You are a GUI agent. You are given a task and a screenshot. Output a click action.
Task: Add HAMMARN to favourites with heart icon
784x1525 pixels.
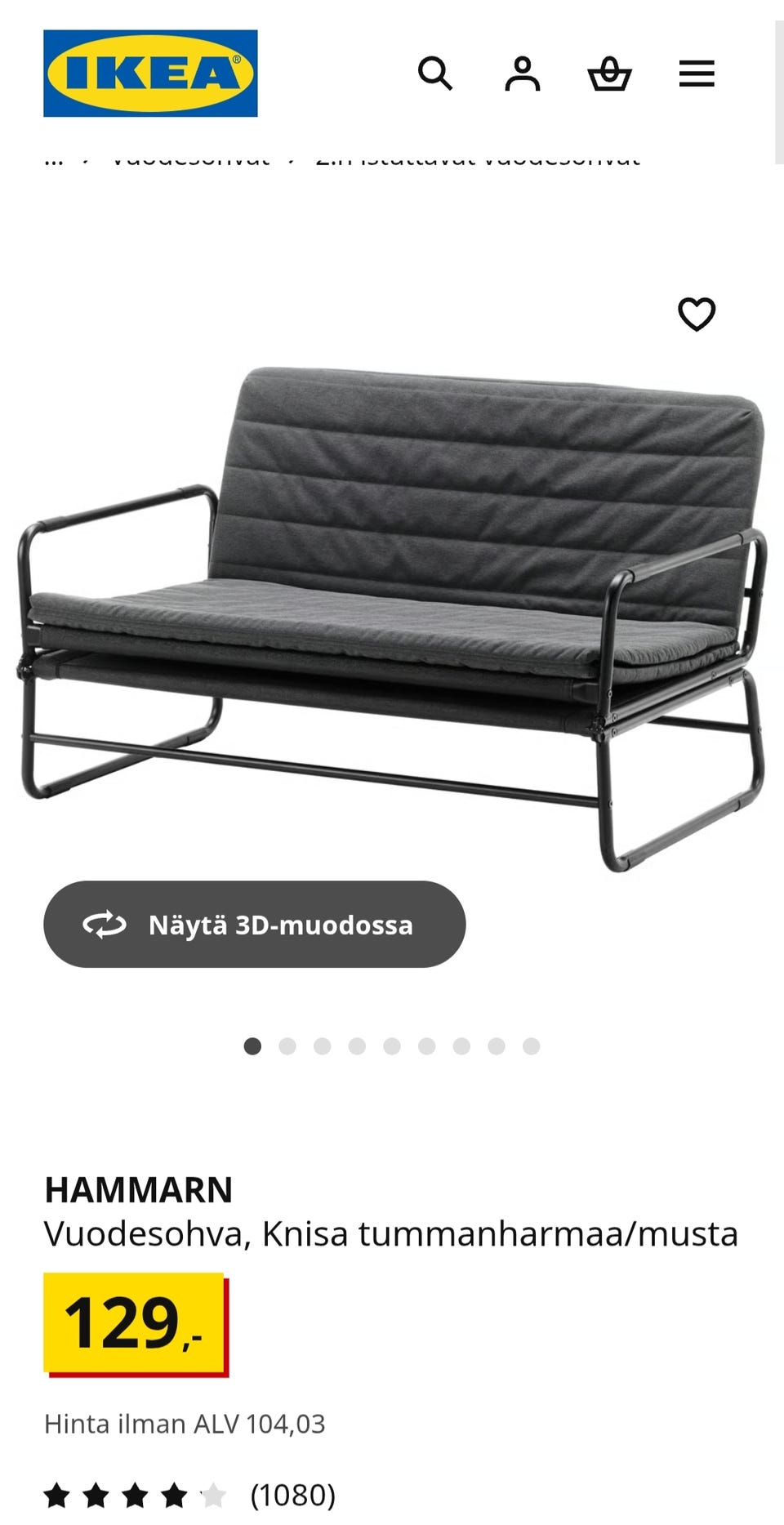pyautogui.click(x=697, y=314)
